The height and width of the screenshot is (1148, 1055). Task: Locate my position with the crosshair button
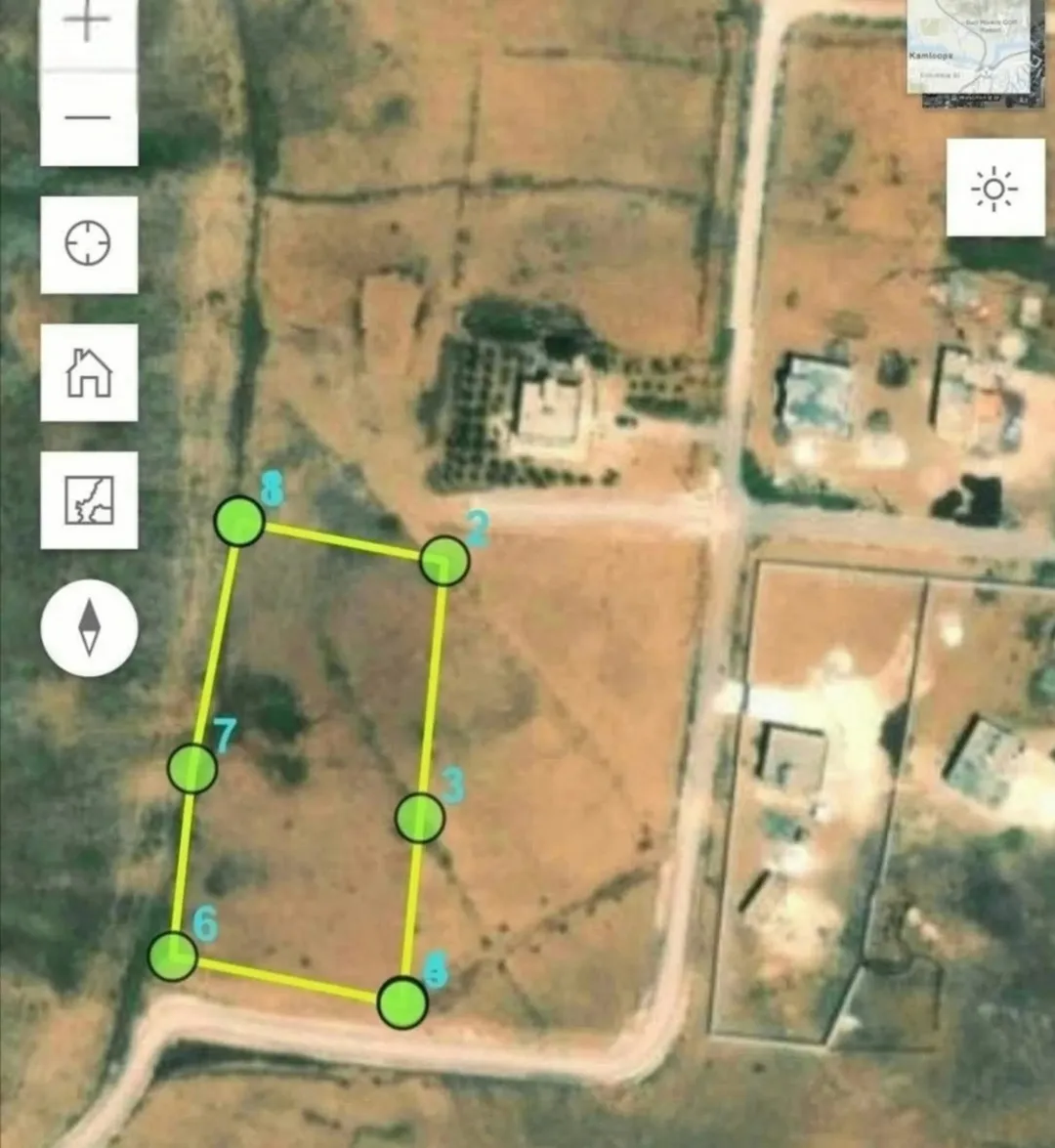pyautogui.click(x=89, y=244)
